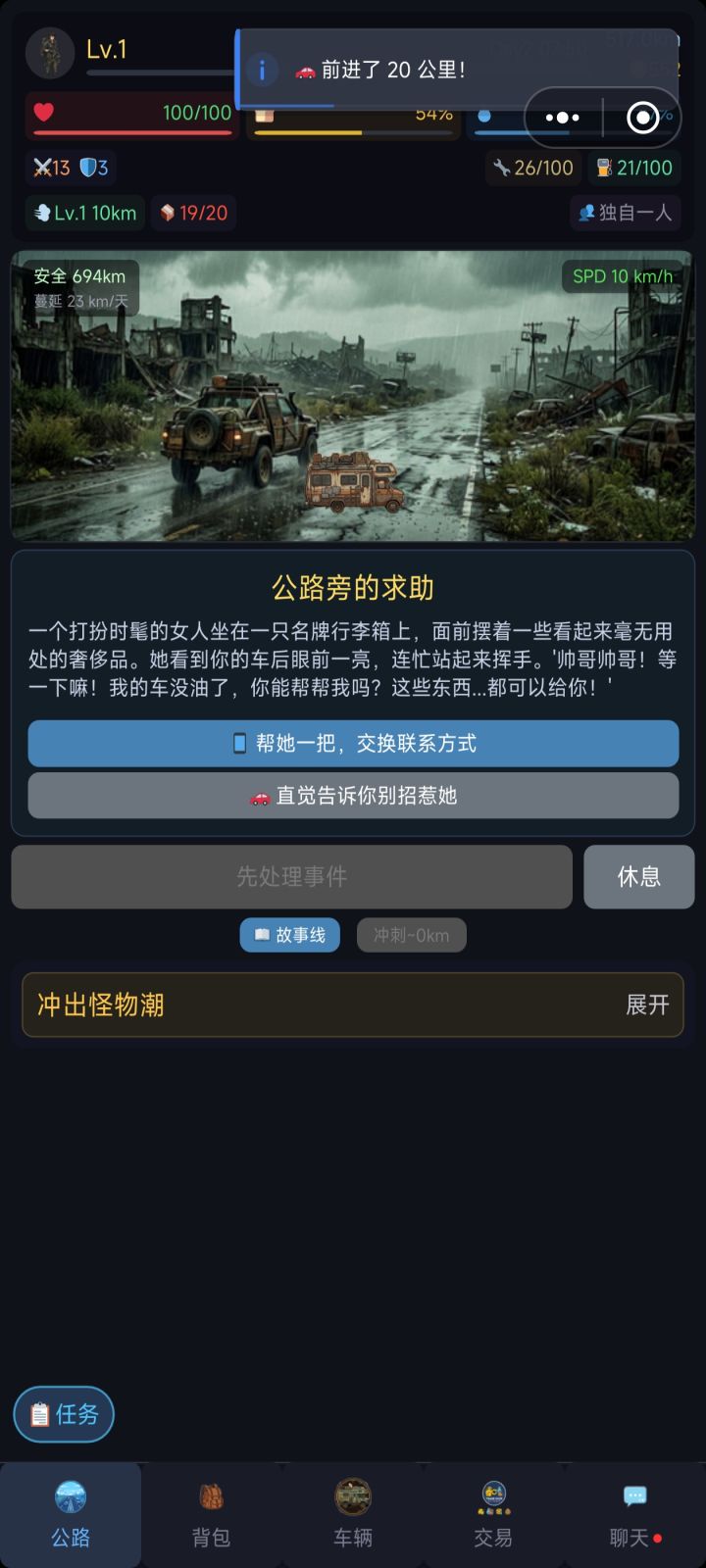The width and height of the screenshot is (706, 1568).
Task: Toggle the 故事线 (storyline) mode
Action: [289, 935]
